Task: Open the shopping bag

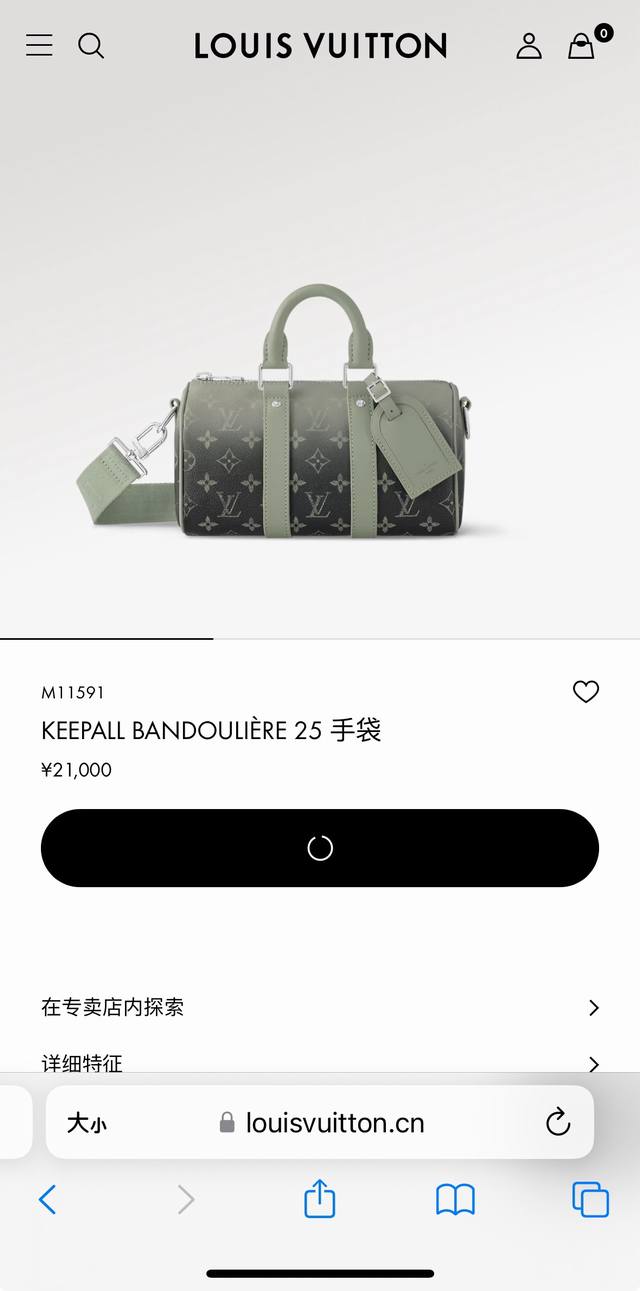Action: coord(582,45)
